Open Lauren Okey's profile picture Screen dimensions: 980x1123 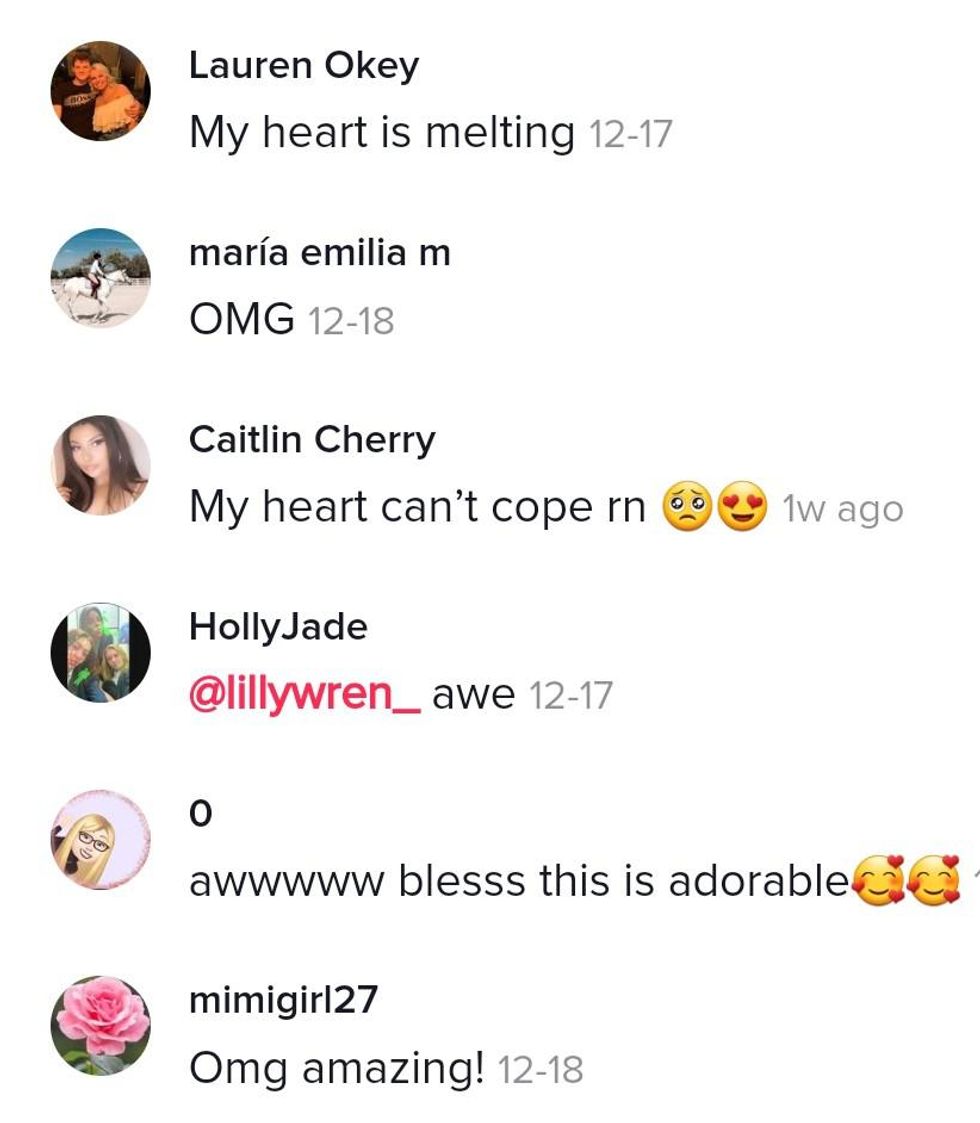(100, 91)
